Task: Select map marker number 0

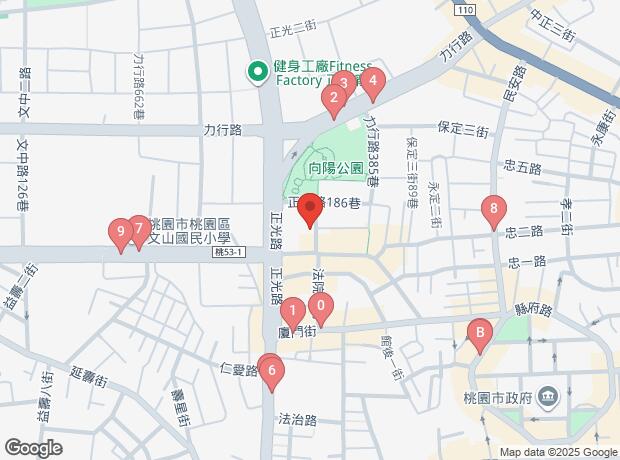Action: [321, 307]
